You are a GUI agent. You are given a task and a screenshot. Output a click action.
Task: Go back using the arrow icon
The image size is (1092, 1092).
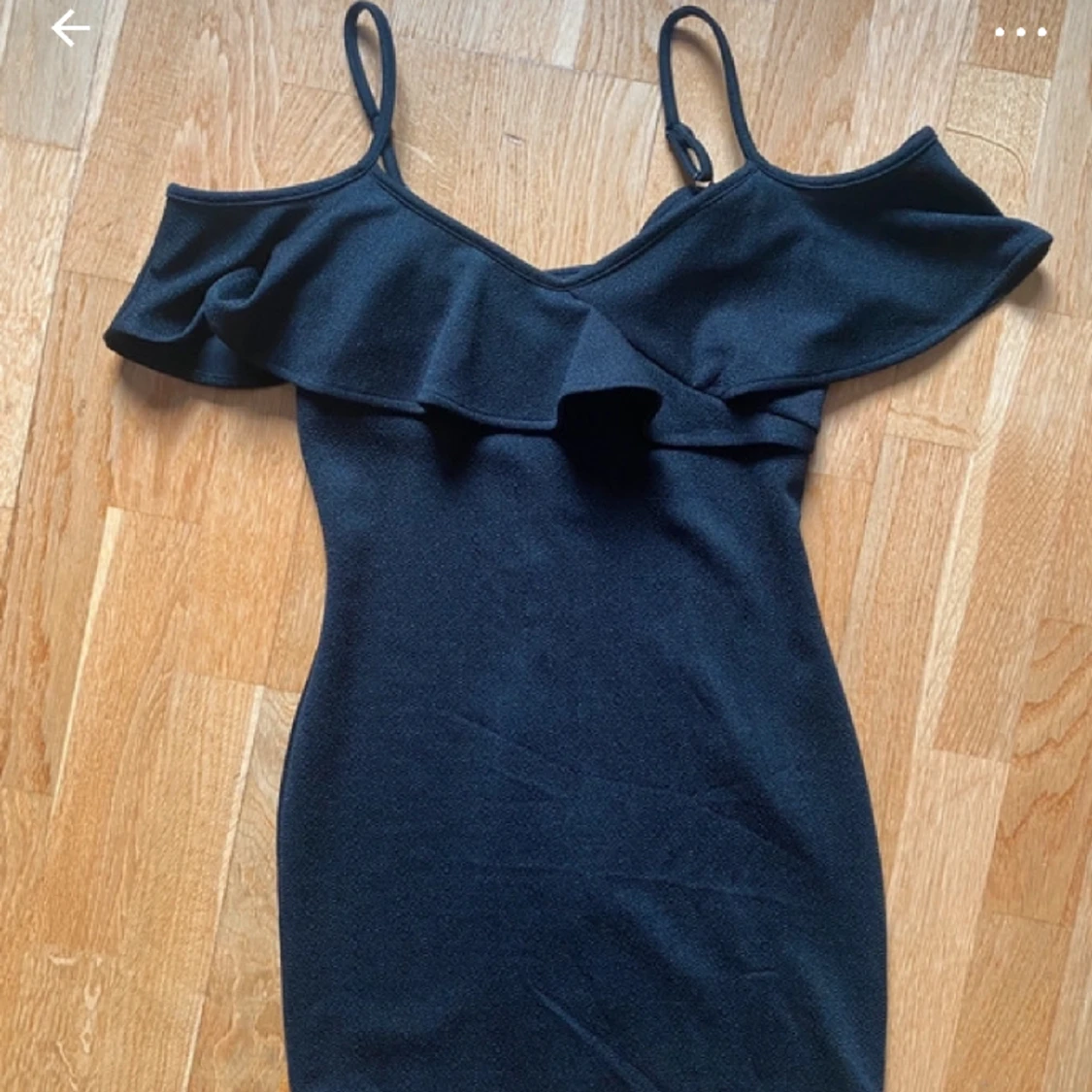click(70, 29)
